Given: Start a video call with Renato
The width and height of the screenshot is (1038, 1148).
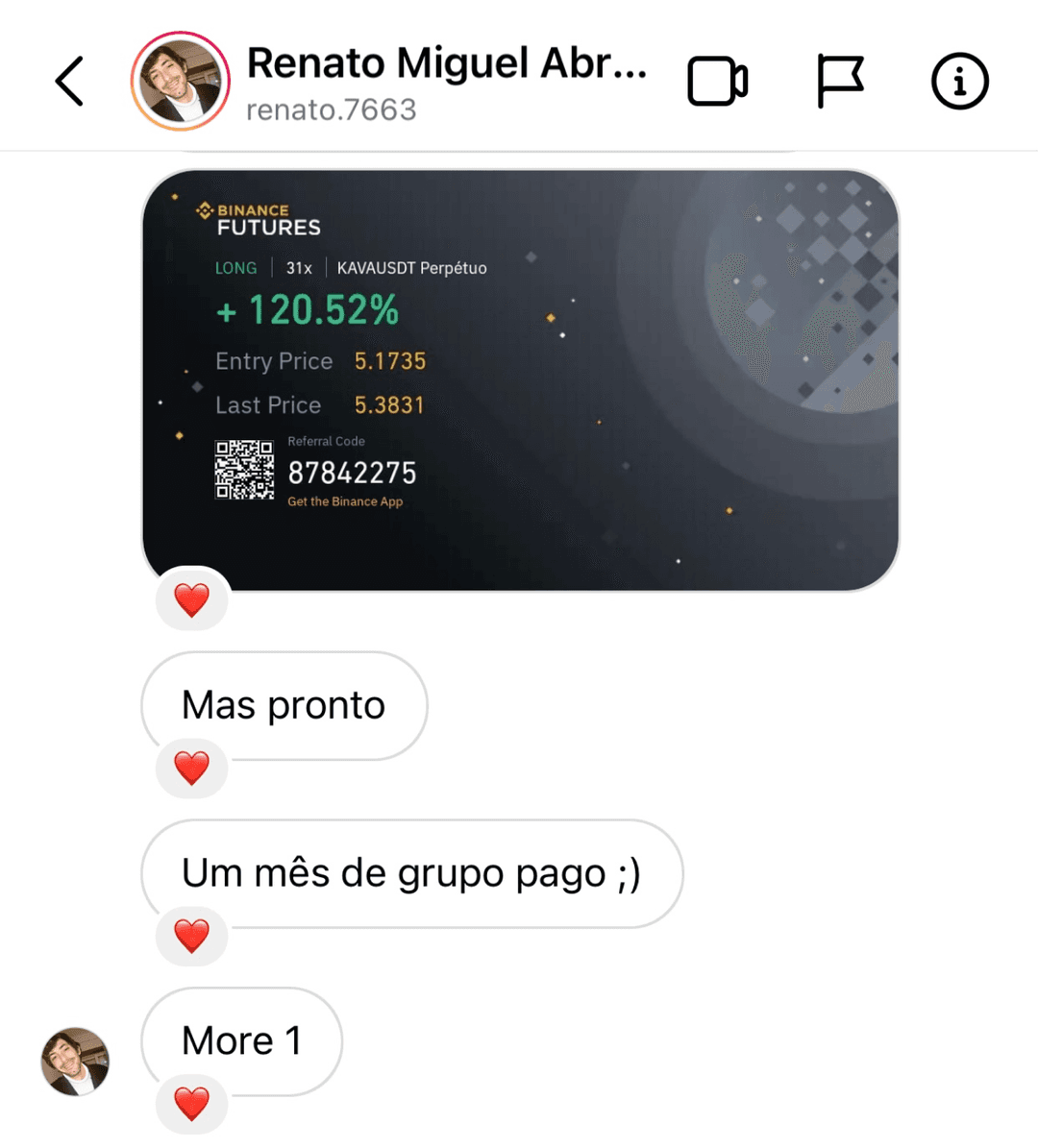Looking at the screenshot, I should pyautogui.click(x=717, y=82).
